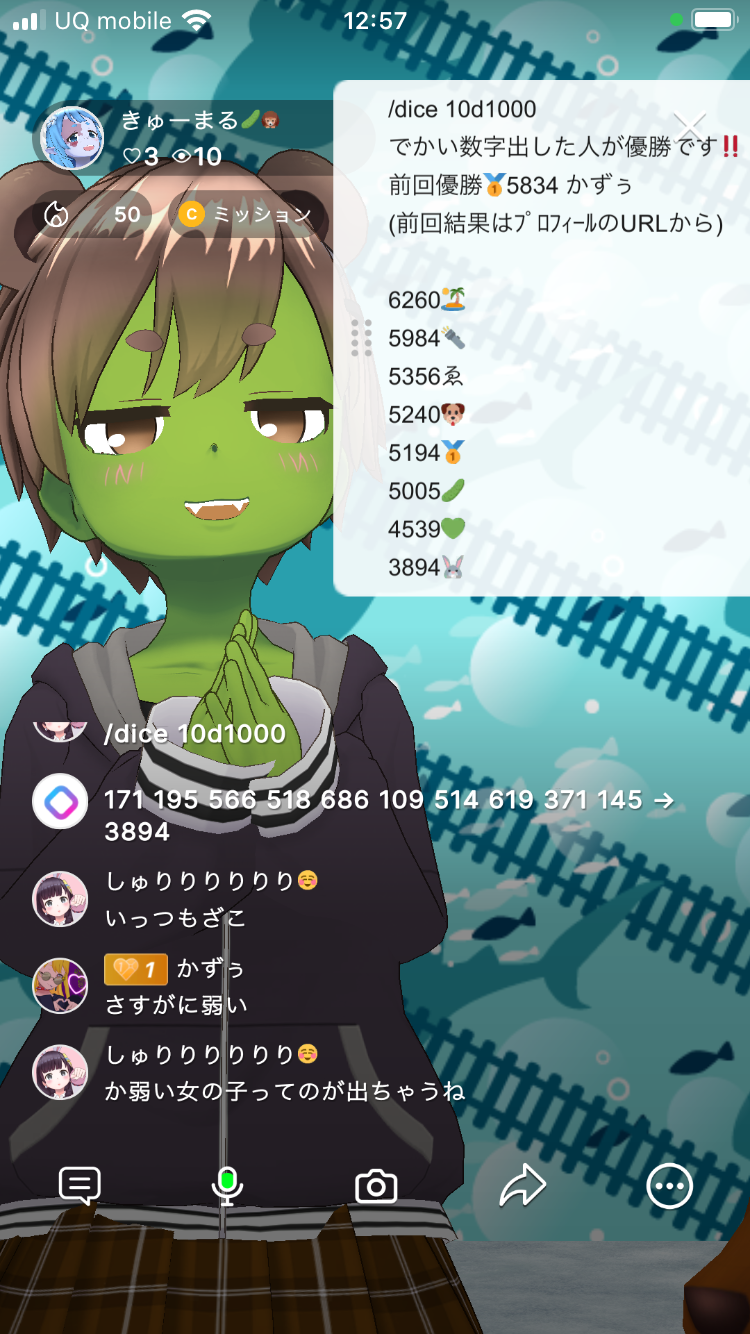This screenshot has height=1334, width=750.
Task: Share this live stream
Action: [522, 1187]
